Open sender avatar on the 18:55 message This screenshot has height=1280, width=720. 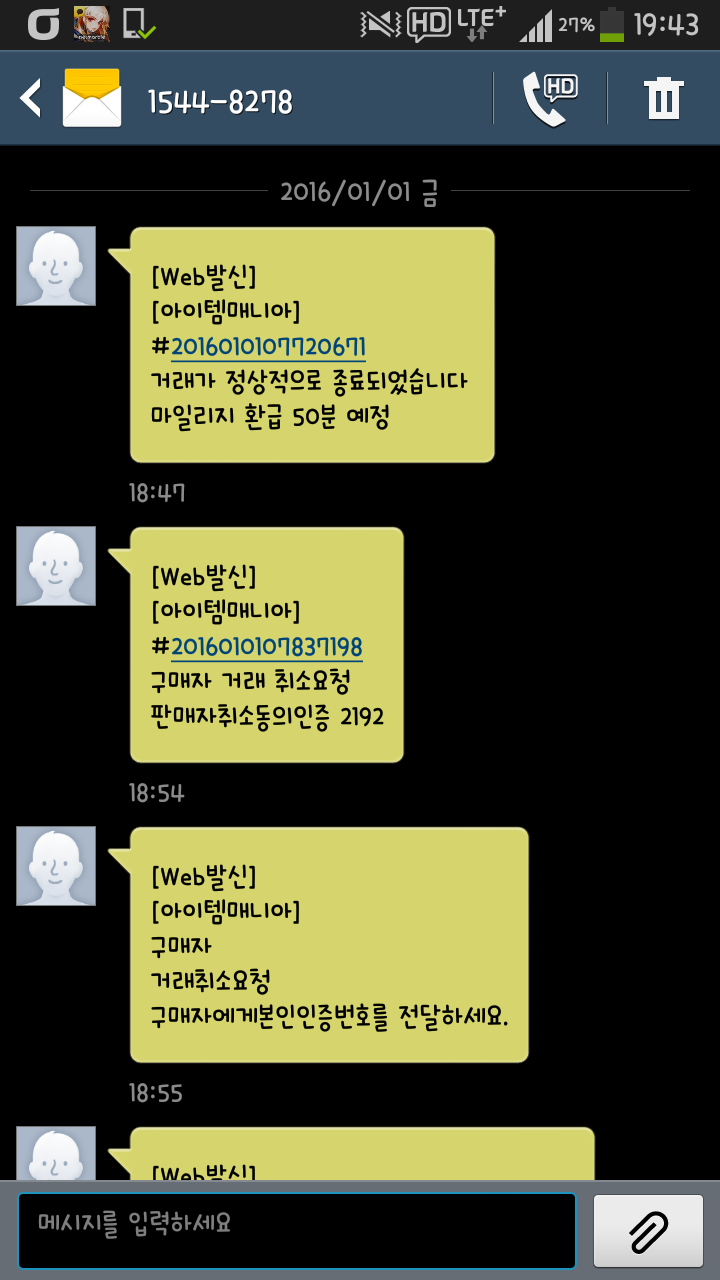56,866
